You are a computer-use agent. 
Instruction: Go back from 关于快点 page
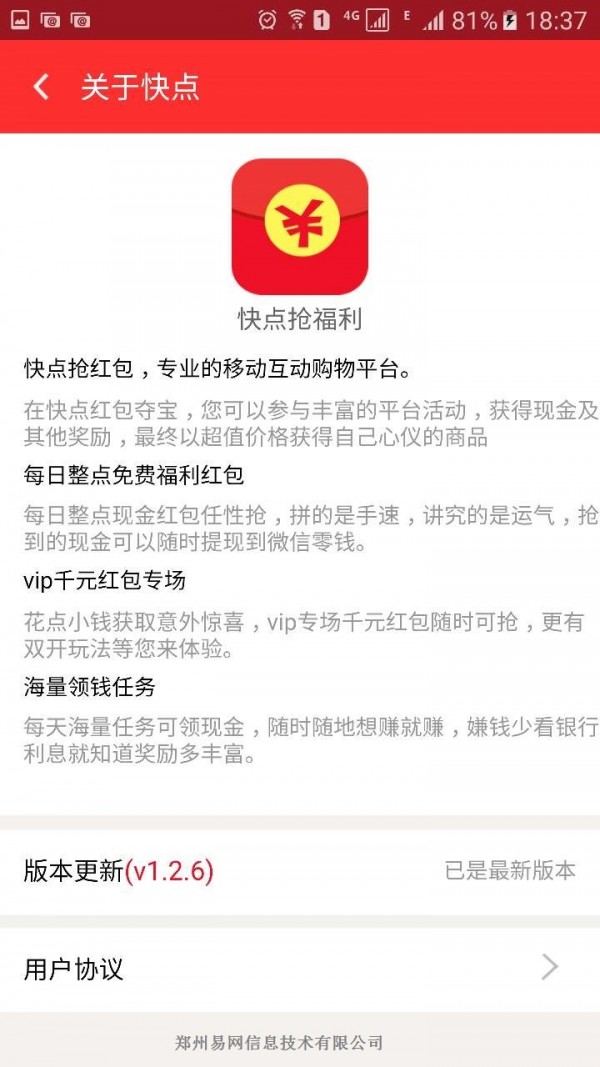click(41, 87)
